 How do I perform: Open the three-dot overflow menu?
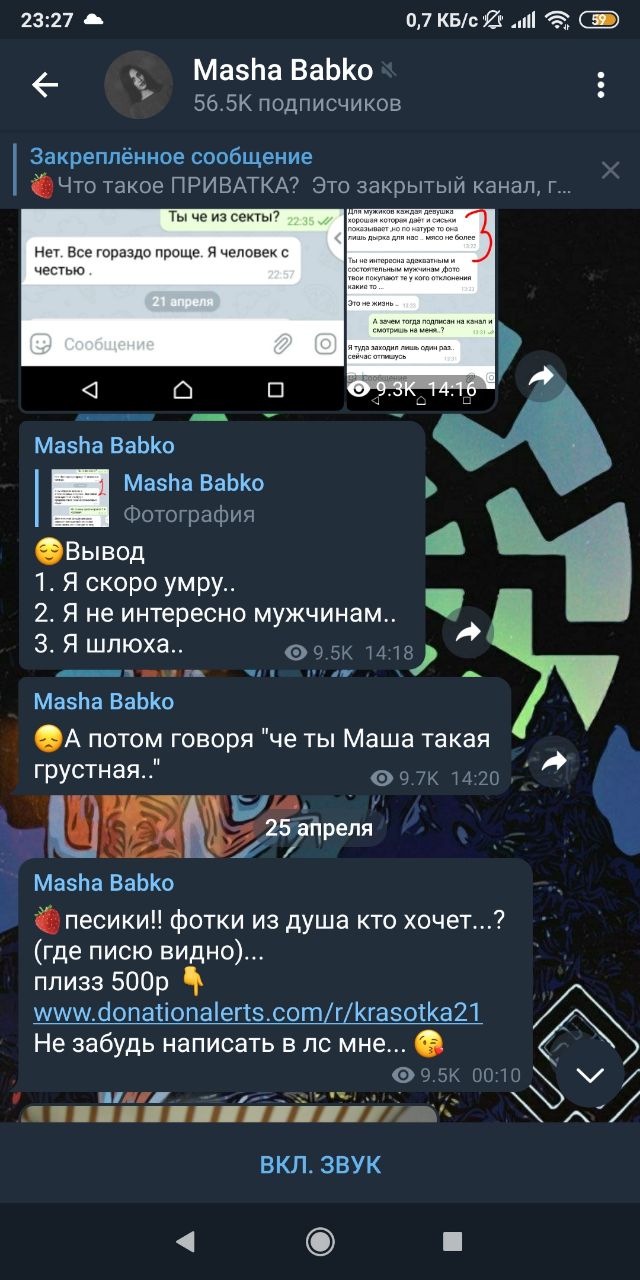pyautogui.click(x=600, y=85)
